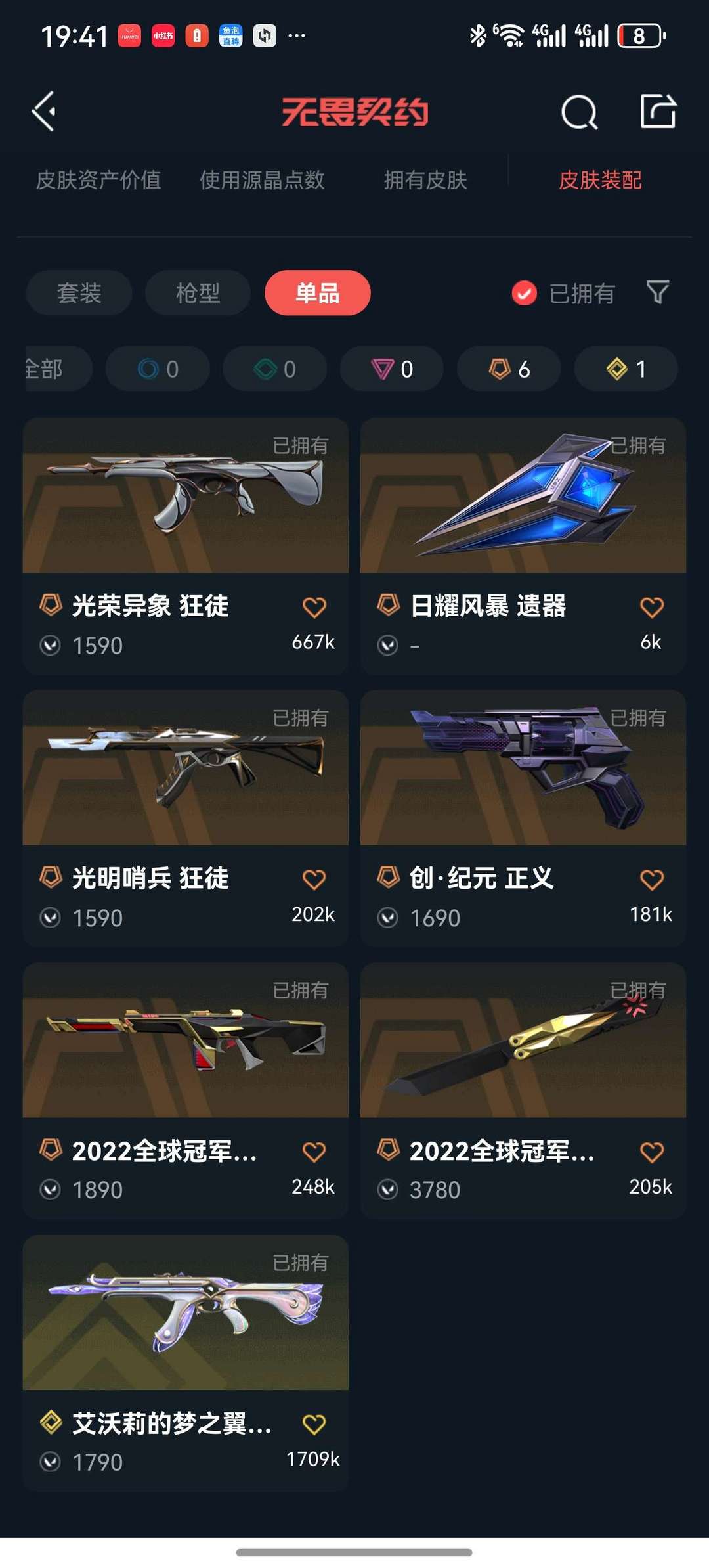Toggle the 已拥有 checkbox
This screenshot has width=709, height=1568.
click(x=524, y=293)
